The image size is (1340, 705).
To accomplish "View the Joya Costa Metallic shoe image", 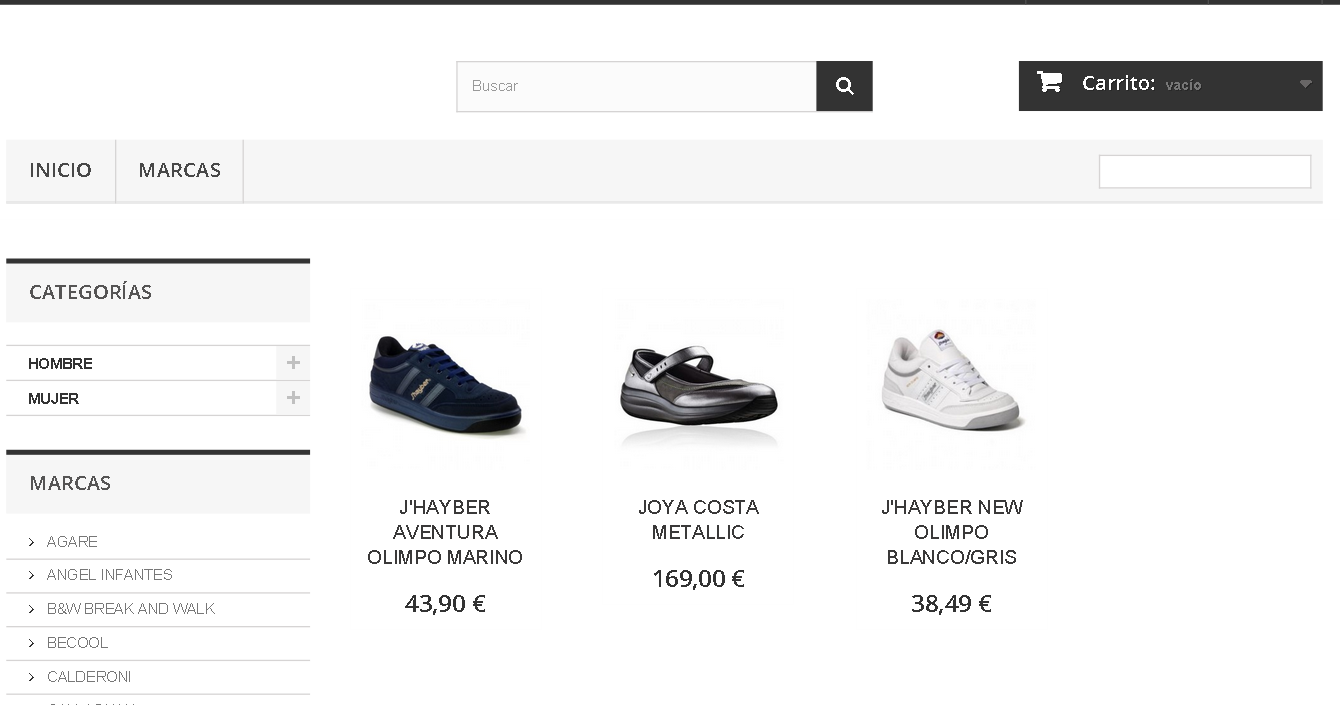I will point(698,385).
